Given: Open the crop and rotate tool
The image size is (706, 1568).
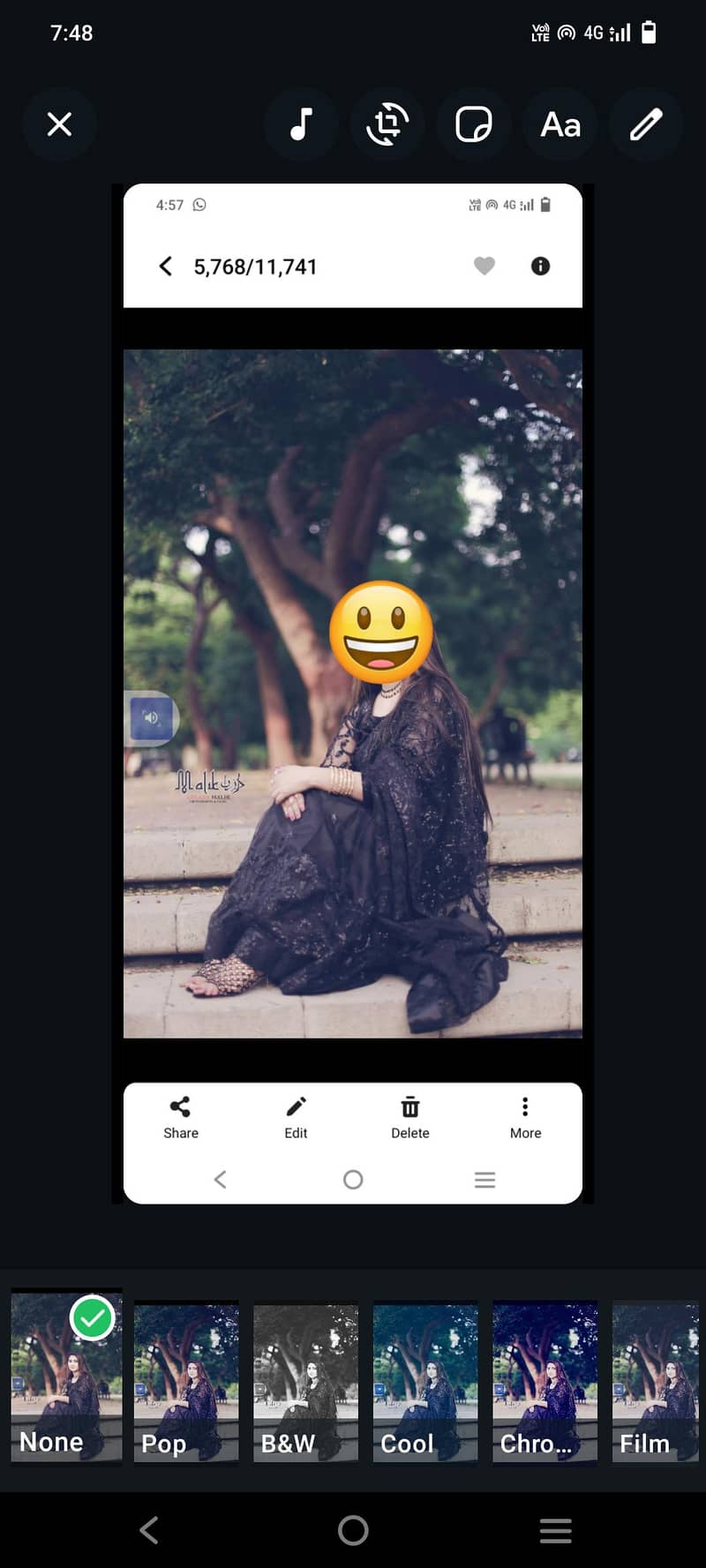Looking at the screenshot, I should 387,124.
